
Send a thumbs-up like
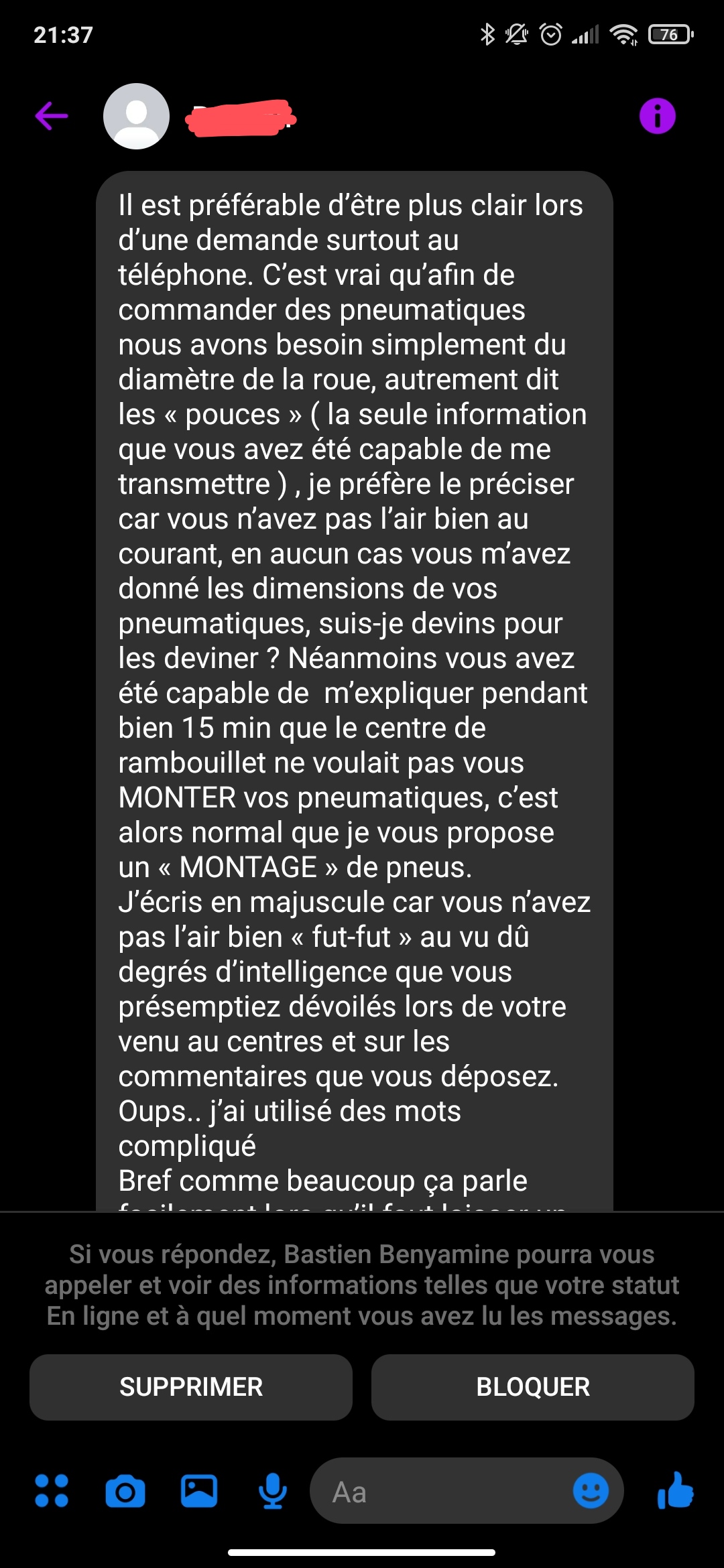675,1490
